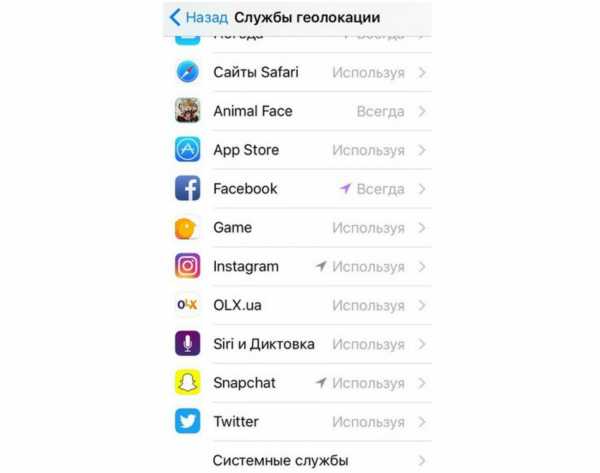The width and height of the screenshot is (600, 473).
Task: Open location settings for Сайты Safari
Action: [300, 72]
